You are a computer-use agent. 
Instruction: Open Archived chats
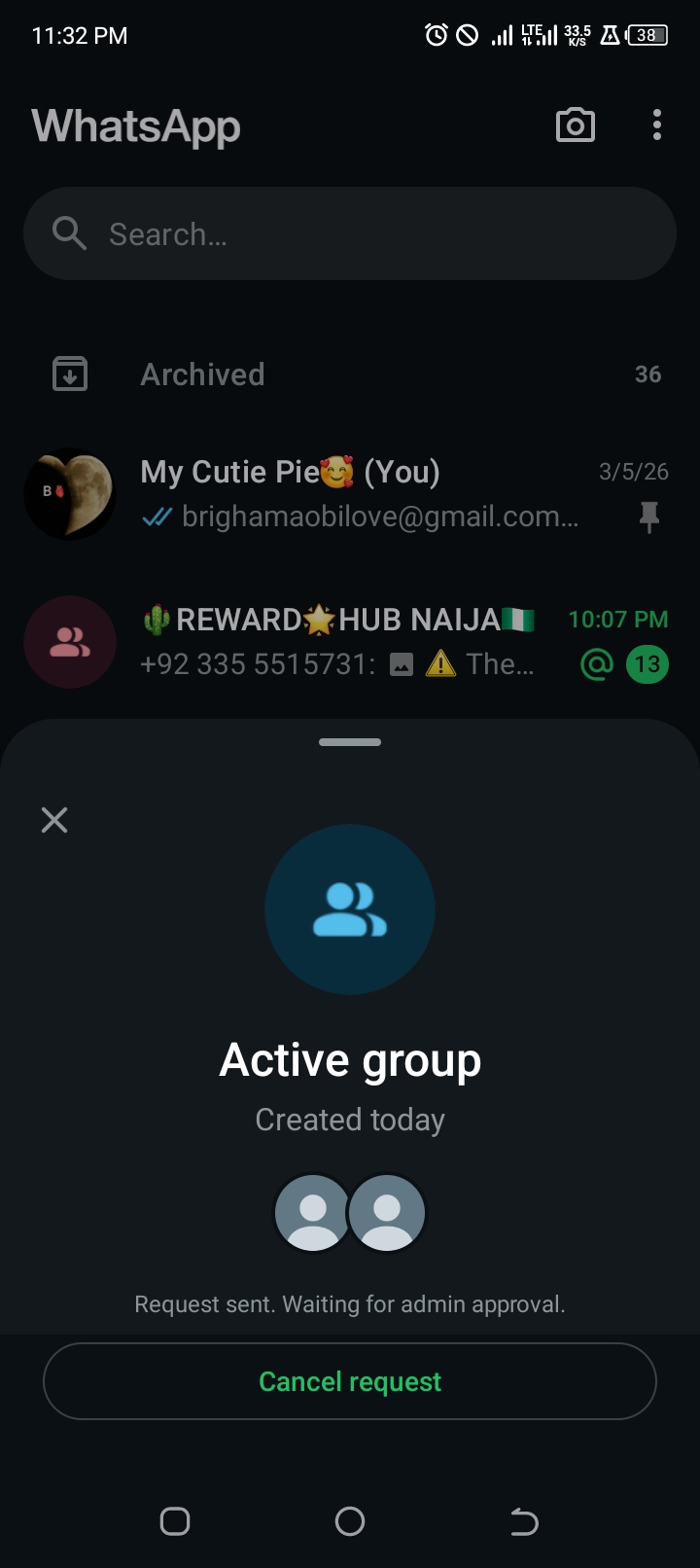tap(350, 374)
